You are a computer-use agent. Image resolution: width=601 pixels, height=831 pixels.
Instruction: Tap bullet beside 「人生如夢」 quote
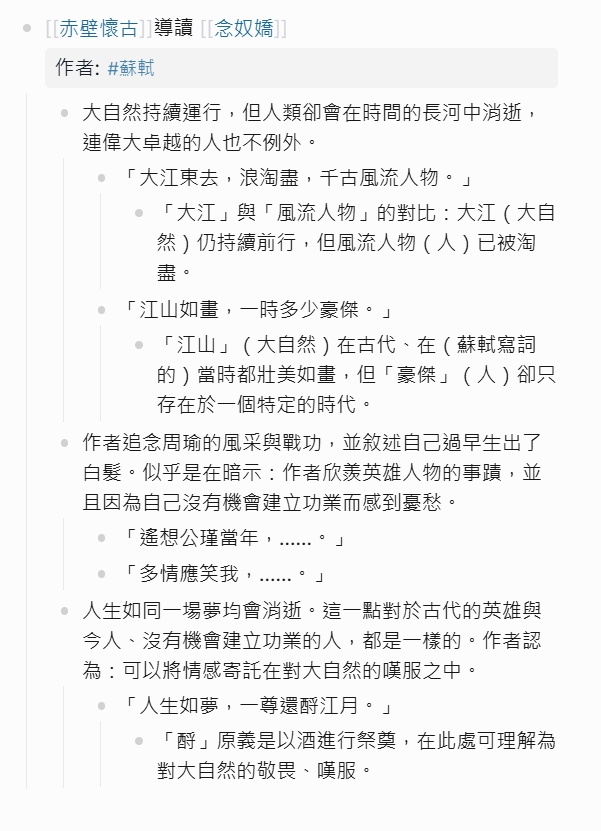point(102,706)
